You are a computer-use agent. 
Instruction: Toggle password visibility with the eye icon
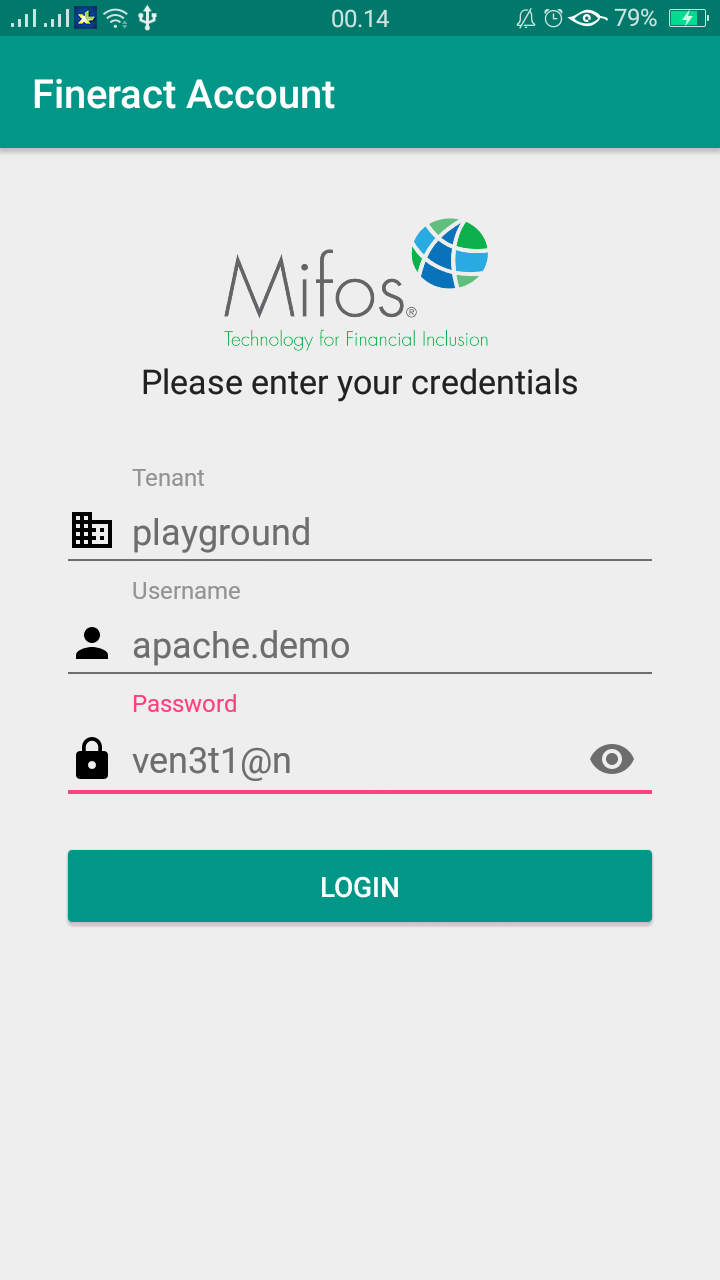click(x=612, y=760)
